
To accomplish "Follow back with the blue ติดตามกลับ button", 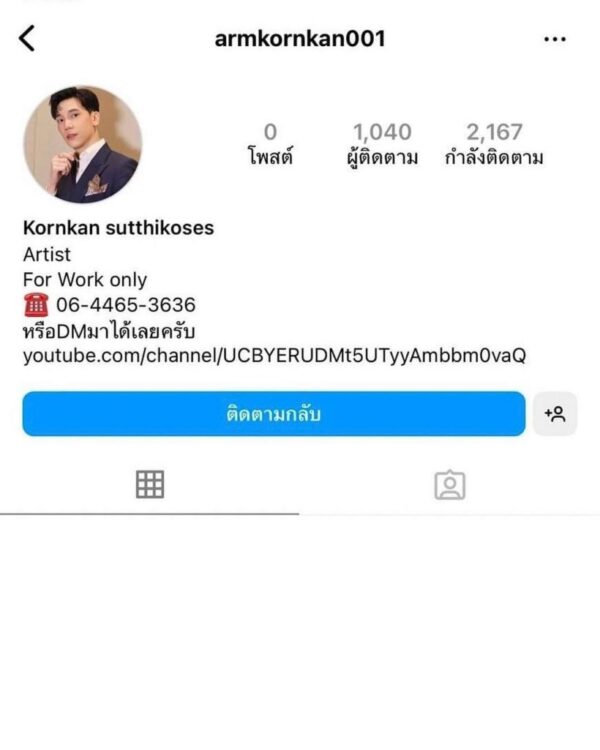I will click(x=273, y=413).
